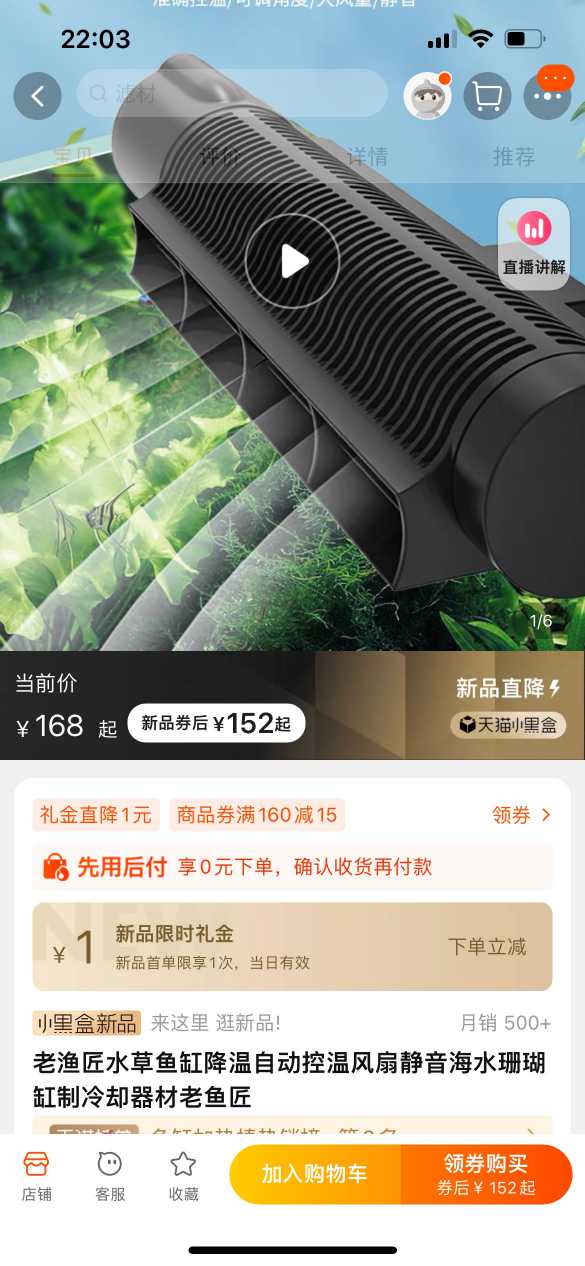Add the item to 收藏 favorites

183,1176
